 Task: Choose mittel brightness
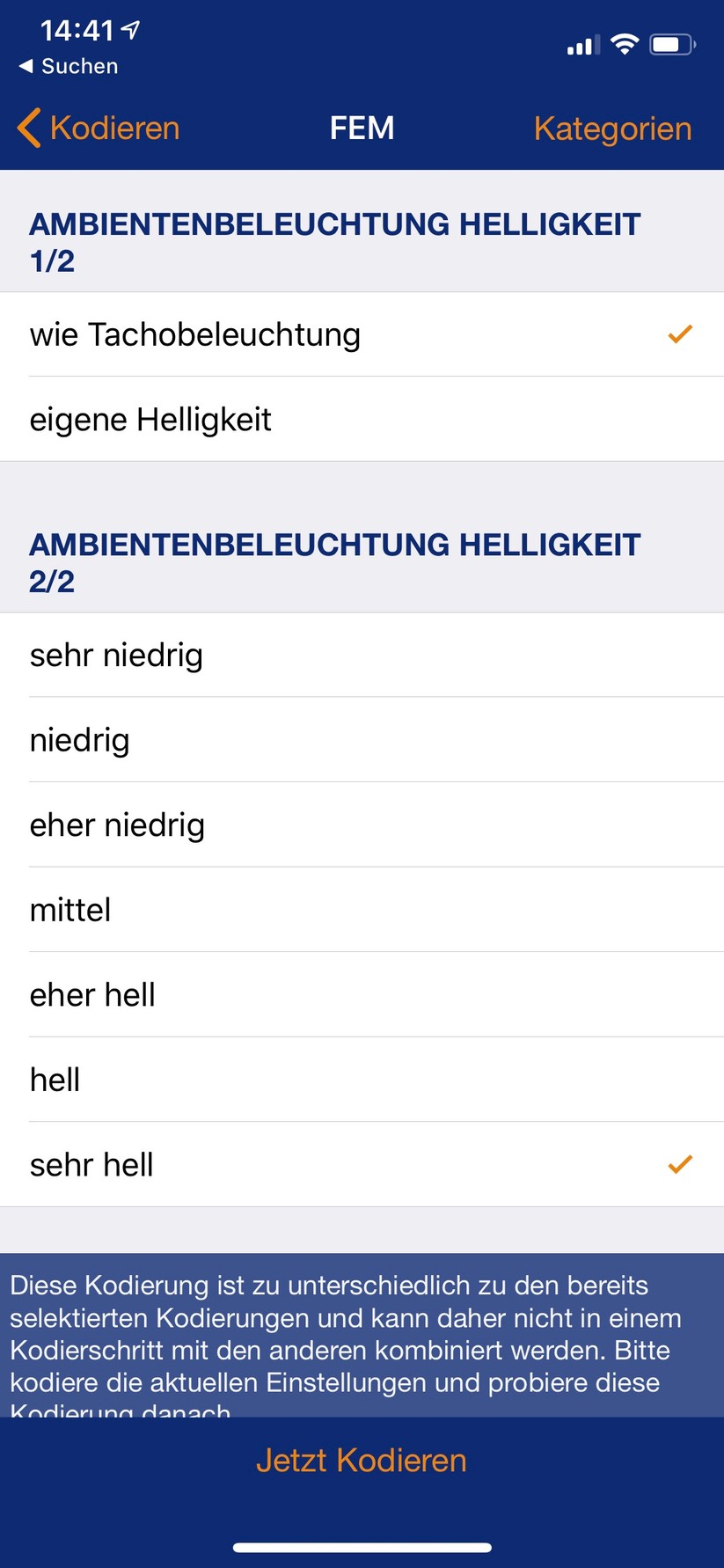[x=362, y=910]
